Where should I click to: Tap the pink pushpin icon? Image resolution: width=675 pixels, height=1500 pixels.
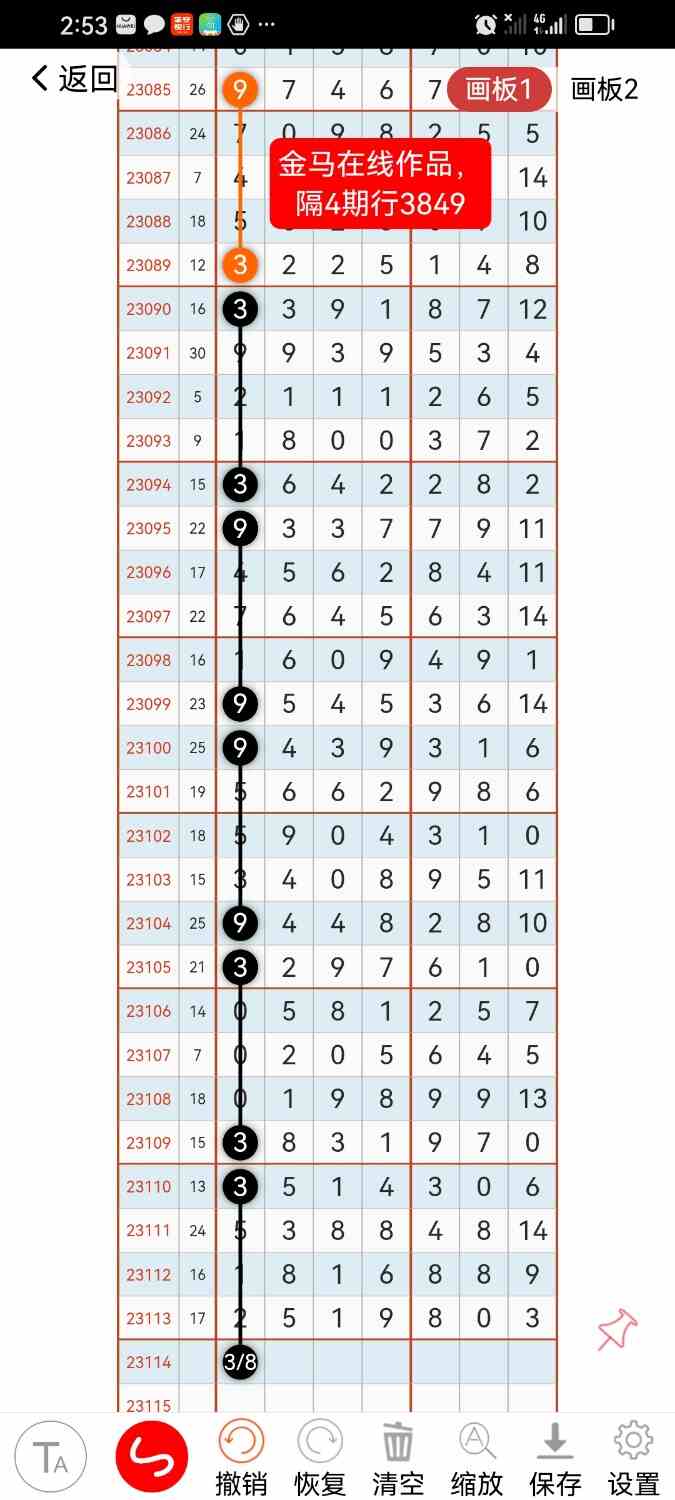click(x=617, y=1331)
